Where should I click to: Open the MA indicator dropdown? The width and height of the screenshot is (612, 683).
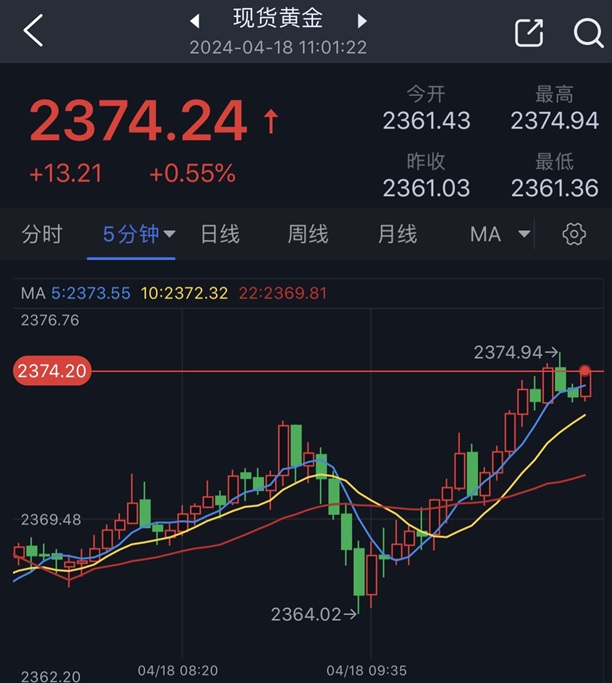pyautogui.click(x=500, y=234)
